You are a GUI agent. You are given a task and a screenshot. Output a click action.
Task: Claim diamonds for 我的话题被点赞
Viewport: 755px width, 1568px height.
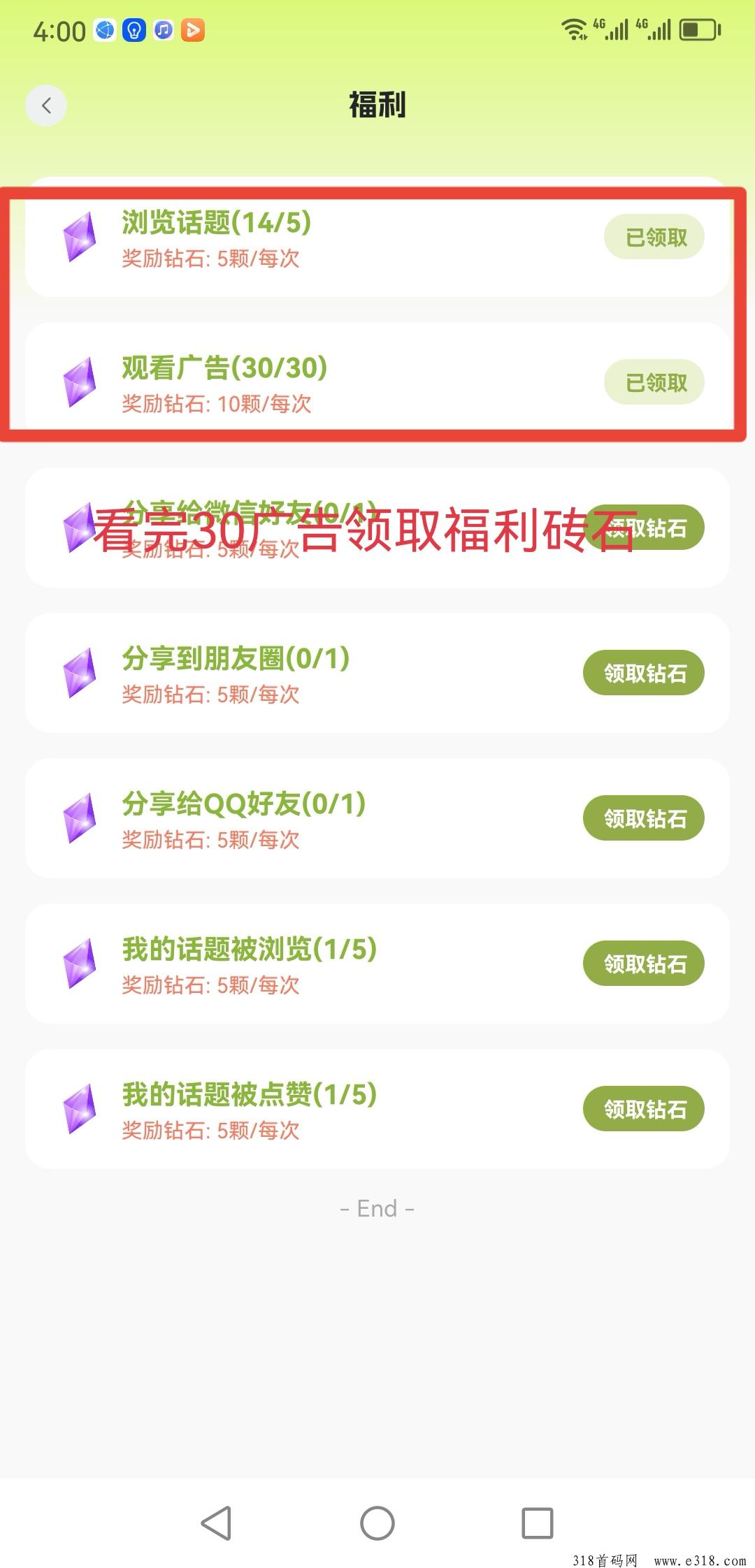644,1109
